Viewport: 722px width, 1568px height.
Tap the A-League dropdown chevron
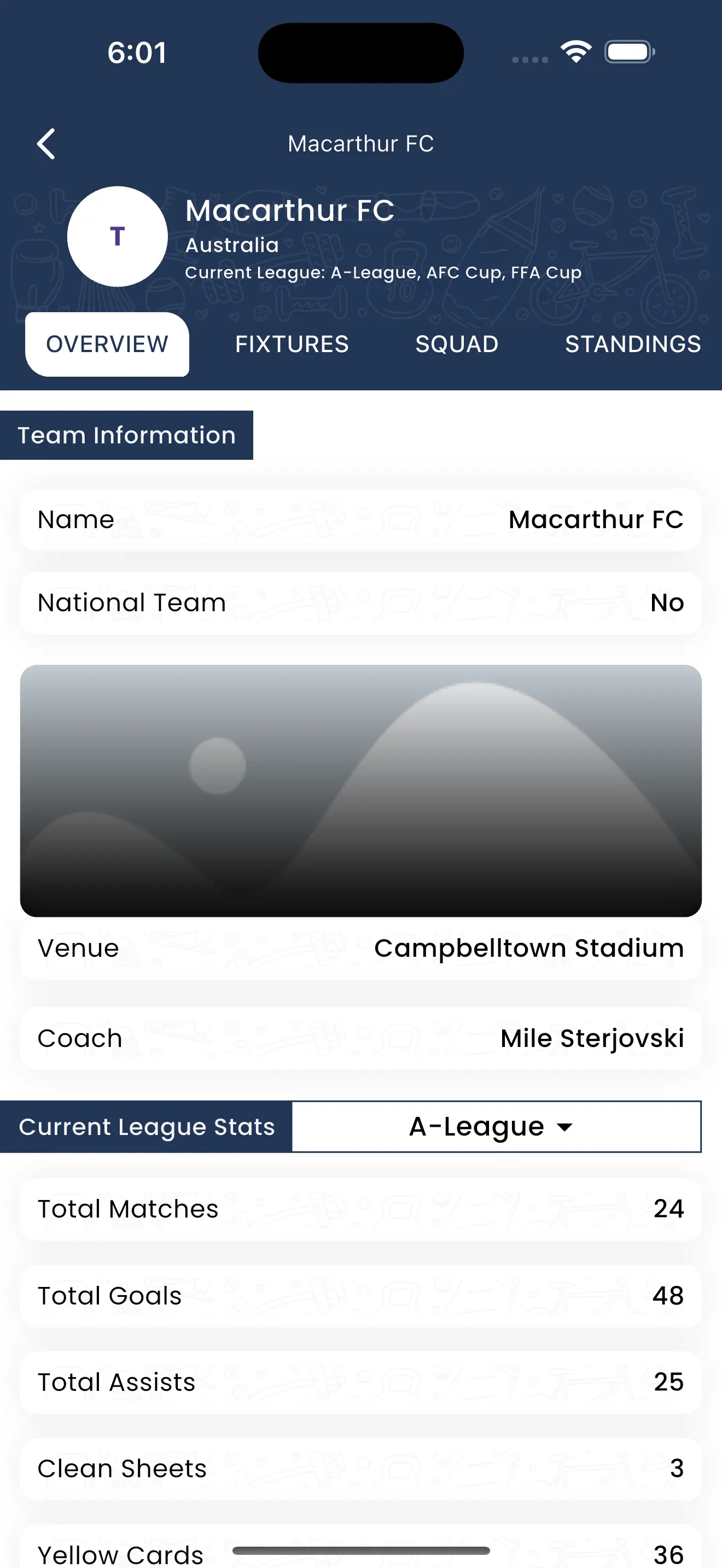[x=564, y=1127]
